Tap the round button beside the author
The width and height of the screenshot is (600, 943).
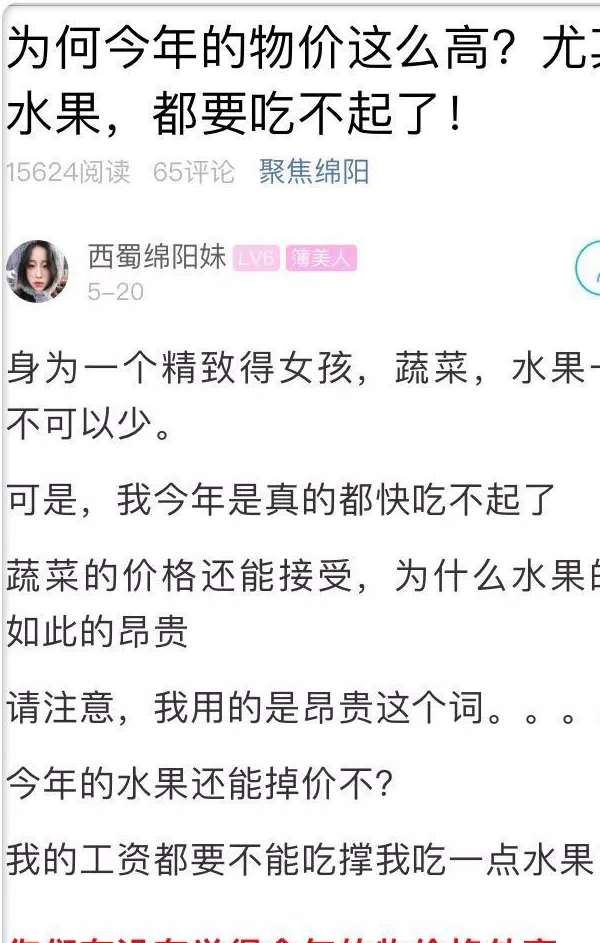click(x=590, y=268)
